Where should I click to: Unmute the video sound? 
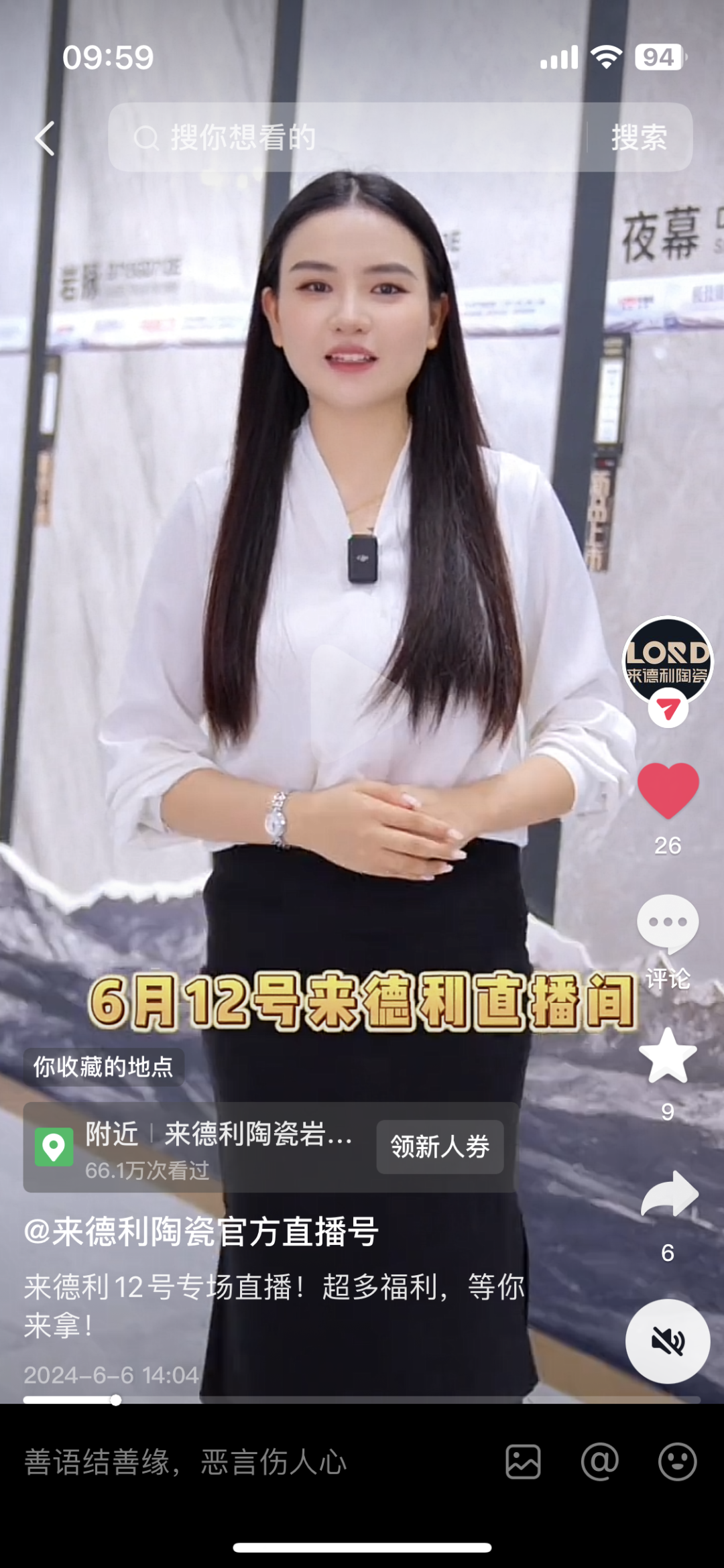coord(668,1341)
